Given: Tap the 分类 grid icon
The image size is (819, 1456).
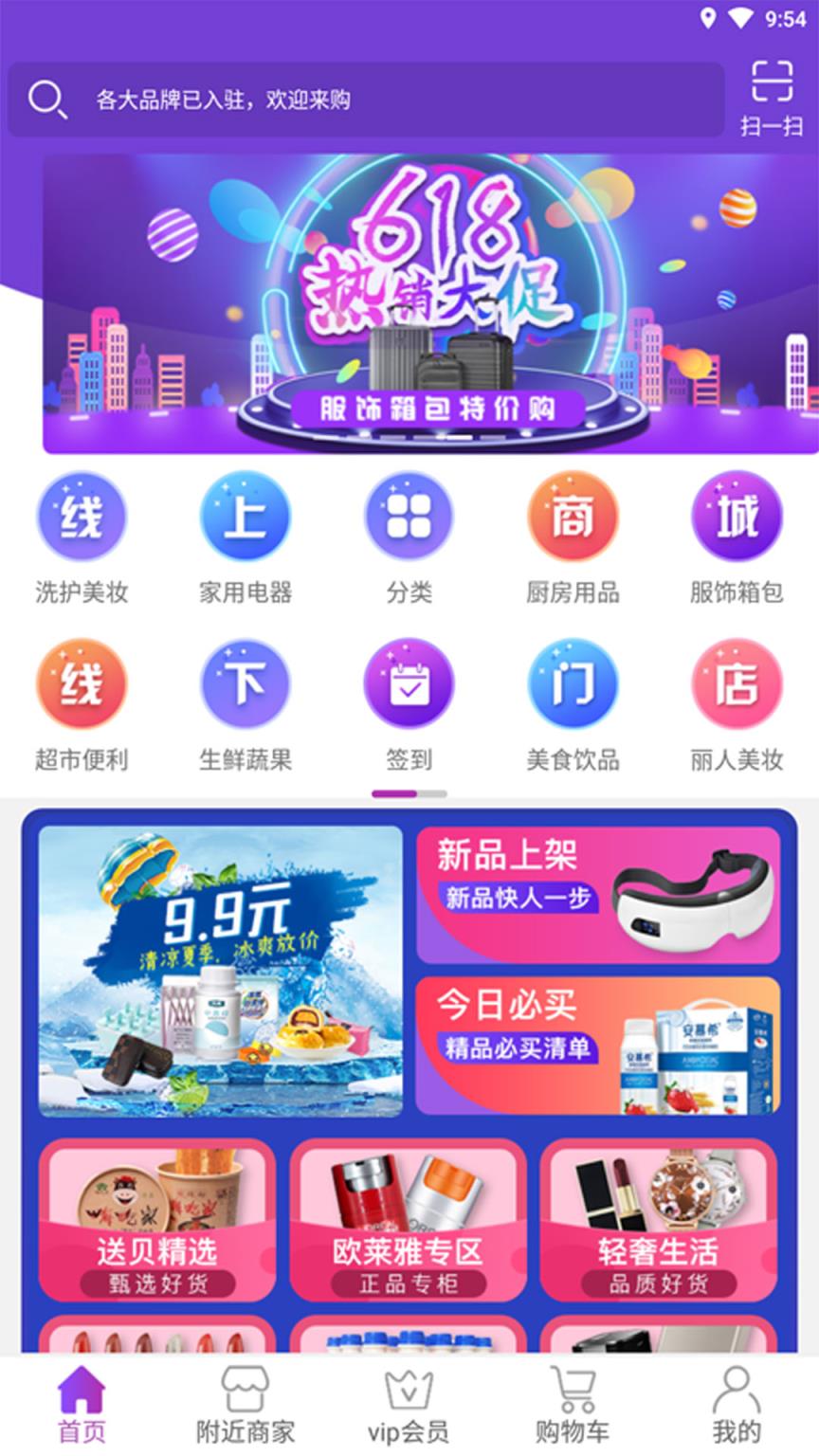Looking at the screenshot, I should [x=409, y=515].
